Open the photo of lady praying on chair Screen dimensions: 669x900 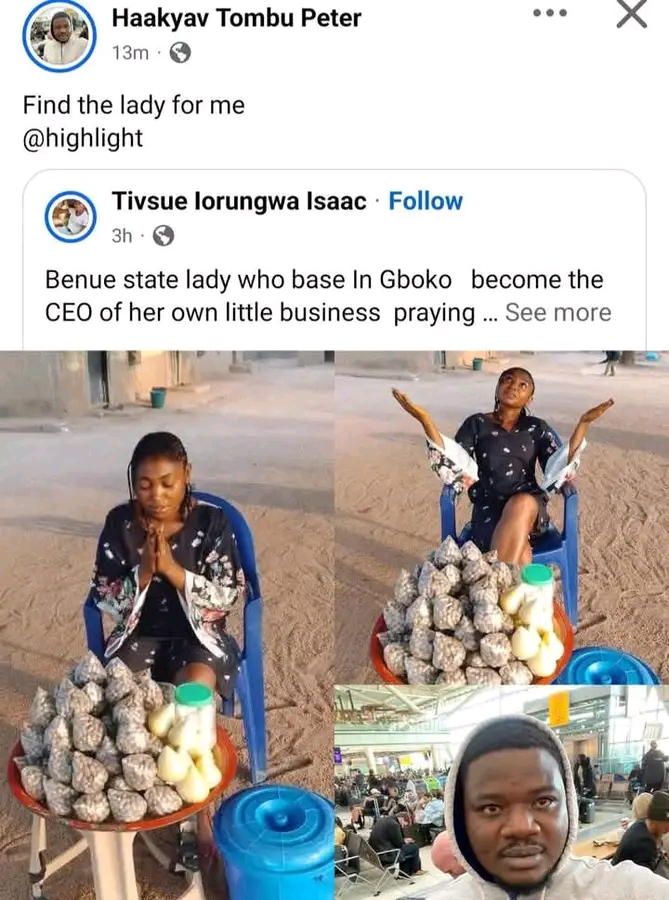click(x=166, y=625)
